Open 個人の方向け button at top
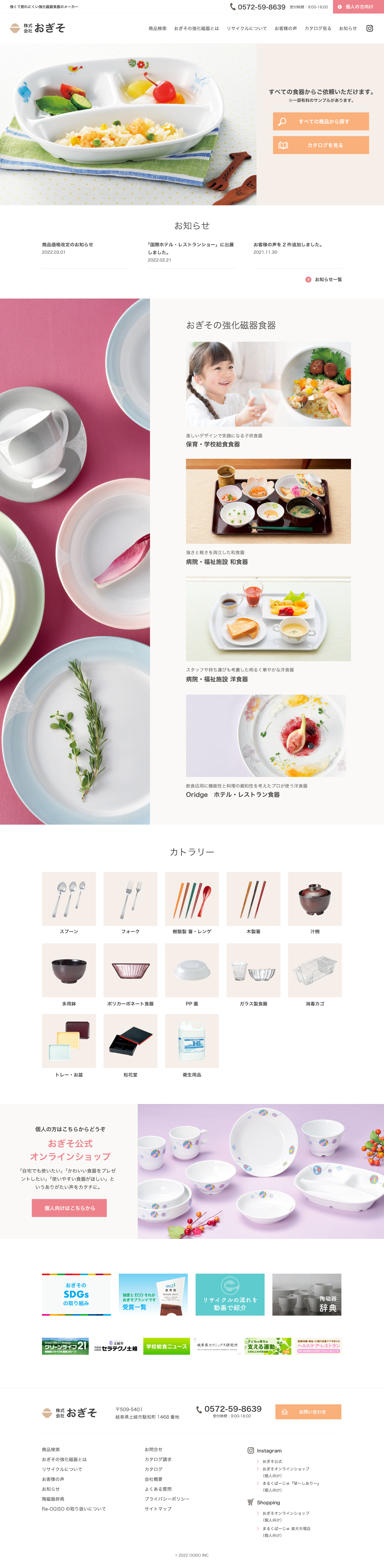This screenshot has width=384, height=1568. coord(358,7)
